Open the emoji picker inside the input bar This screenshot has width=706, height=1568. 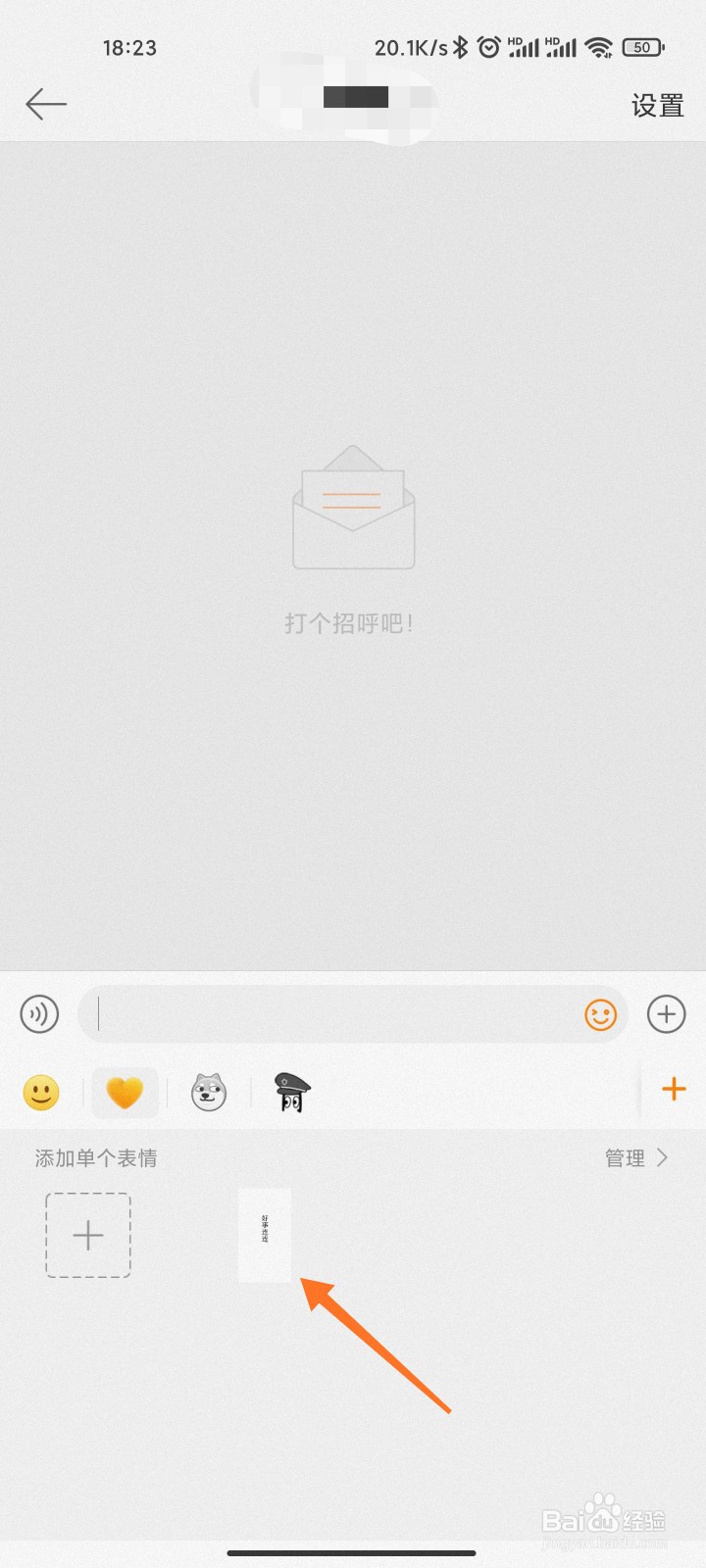tap(601, 1014)
